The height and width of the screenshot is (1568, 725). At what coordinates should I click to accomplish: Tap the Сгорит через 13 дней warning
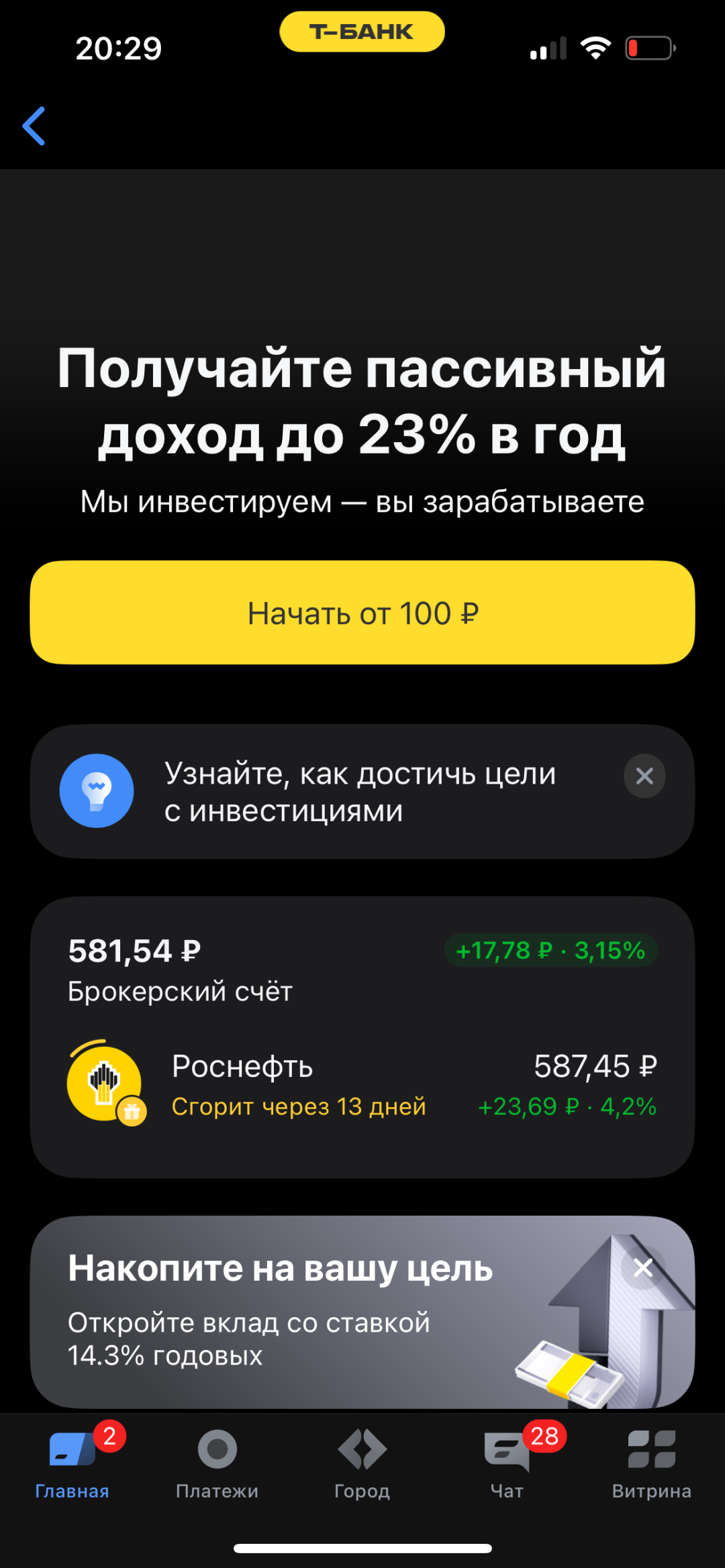tap(298, 1107)
